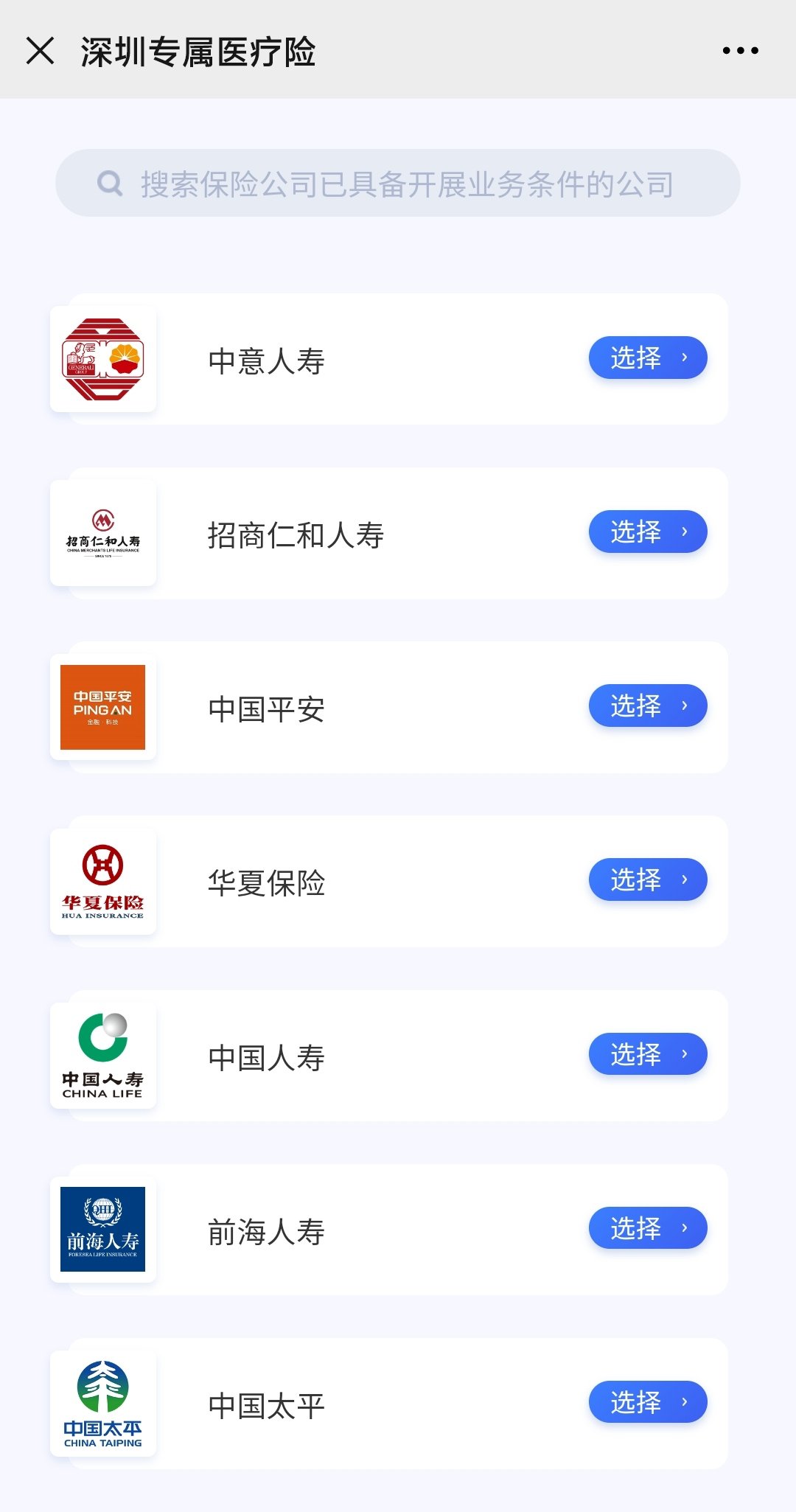Choose 招商仁和人寿 via 选择 button
The image size is (796, 1512).
point(648,532)
